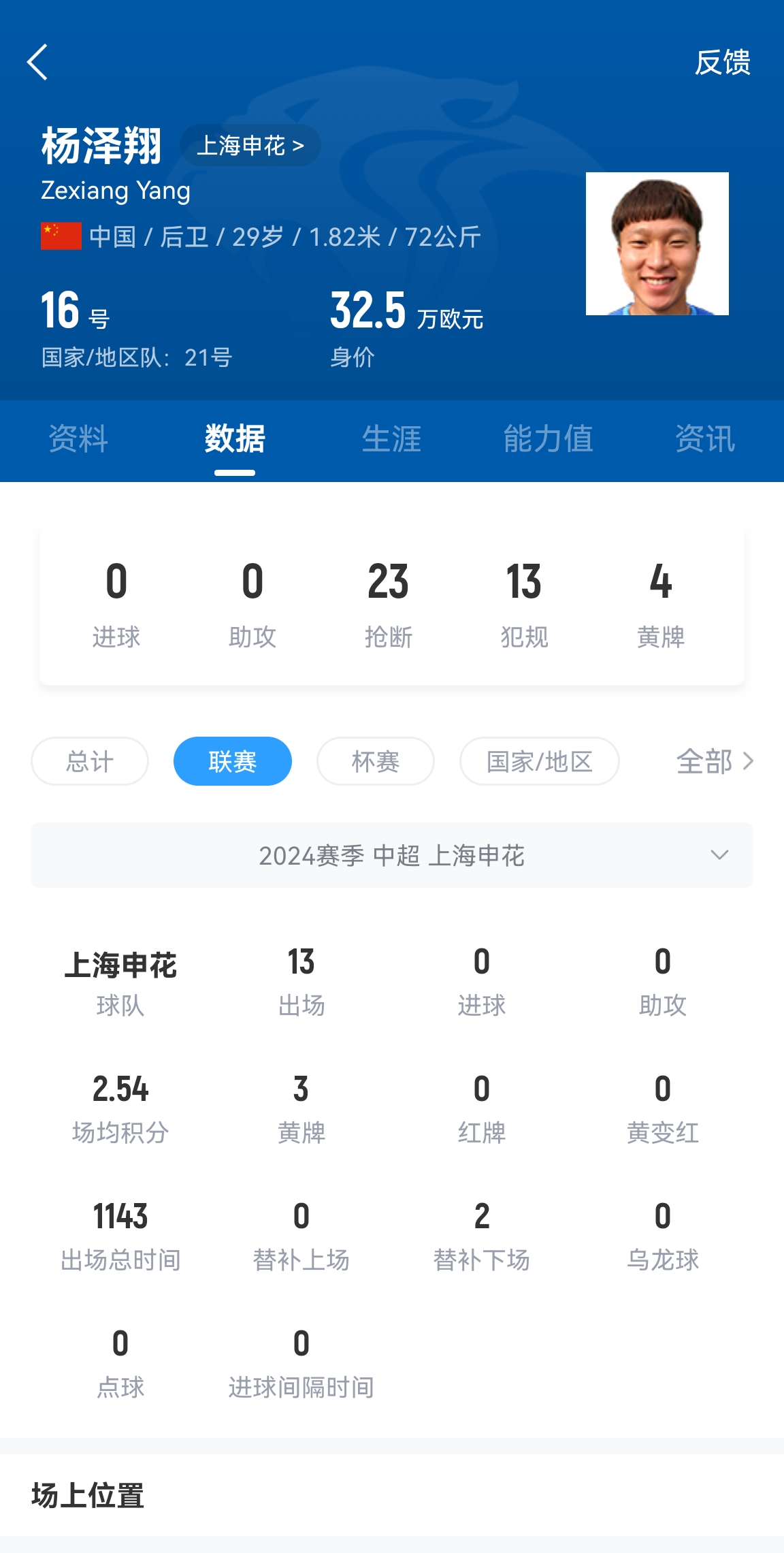Filter stats by 国家/地区

[x=539, y=761]
